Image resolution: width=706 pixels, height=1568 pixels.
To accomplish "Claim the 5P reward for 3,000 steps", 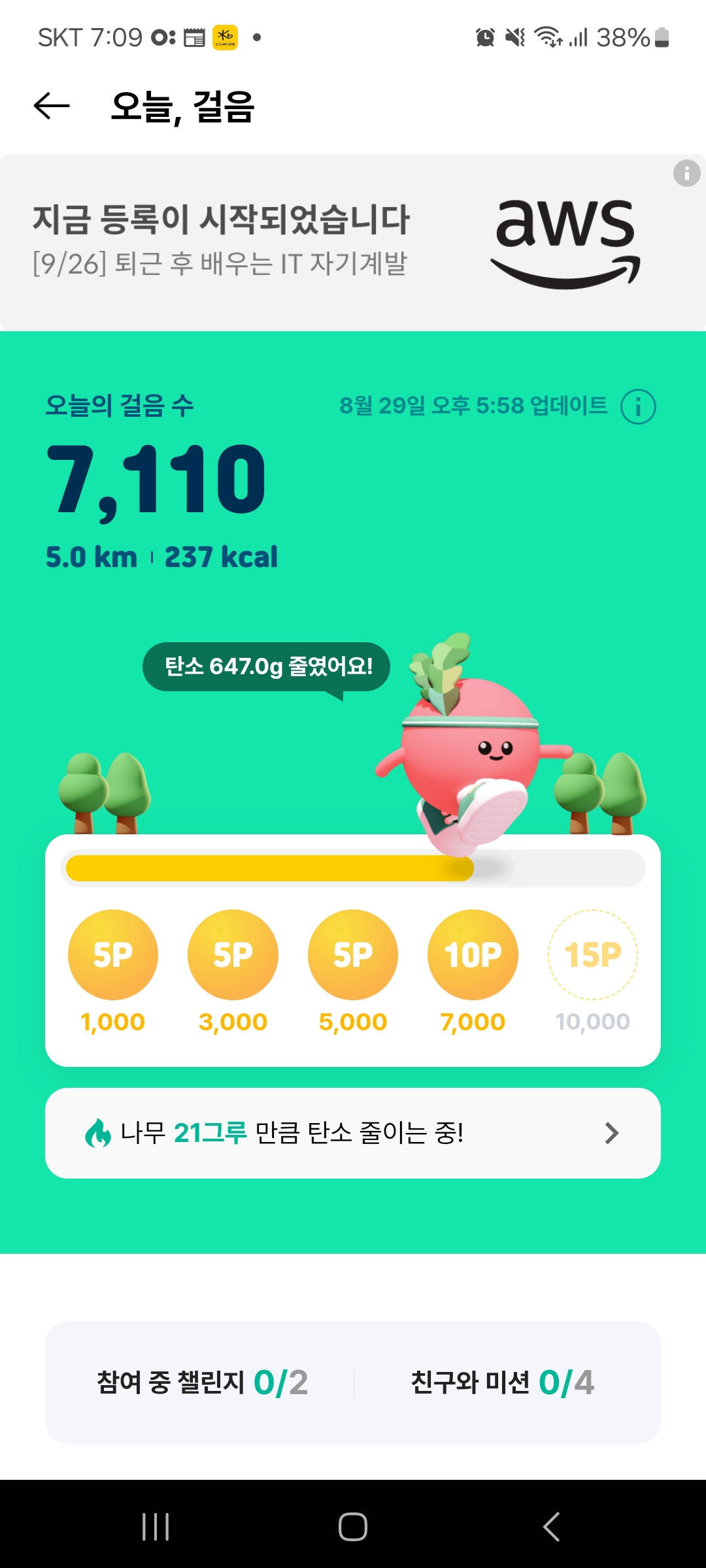I will [233, 955].
